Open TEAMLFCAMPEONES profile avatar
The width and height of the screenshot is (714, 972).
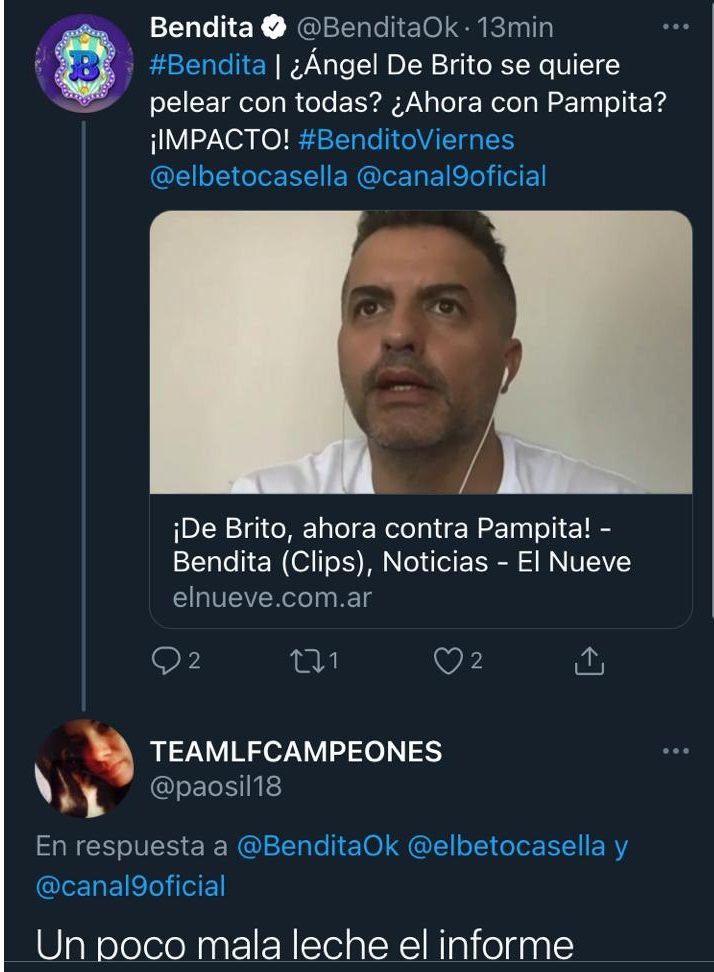coord(84,768)
